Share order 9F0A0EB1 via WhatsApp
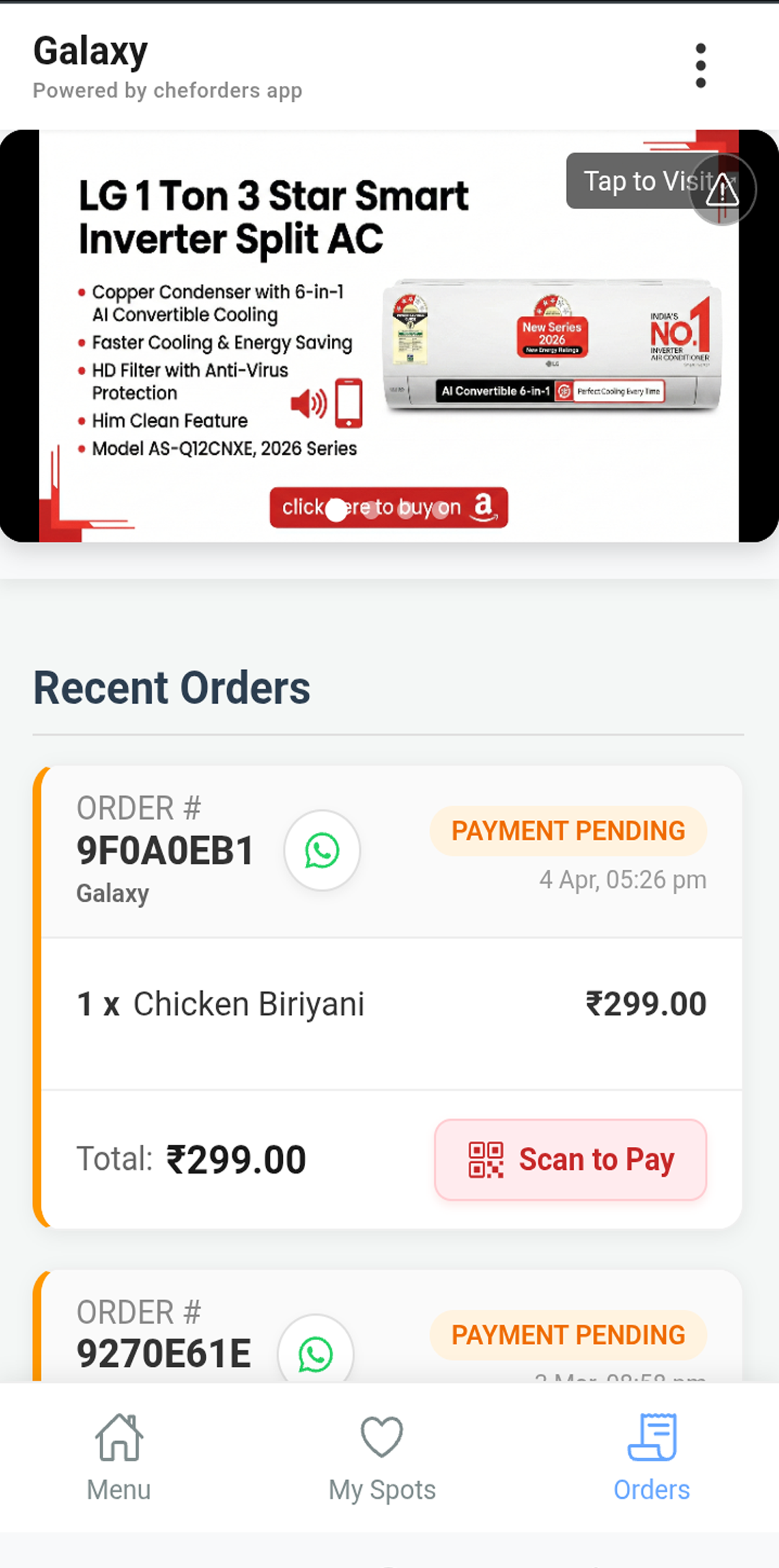 tap(322, 850)
